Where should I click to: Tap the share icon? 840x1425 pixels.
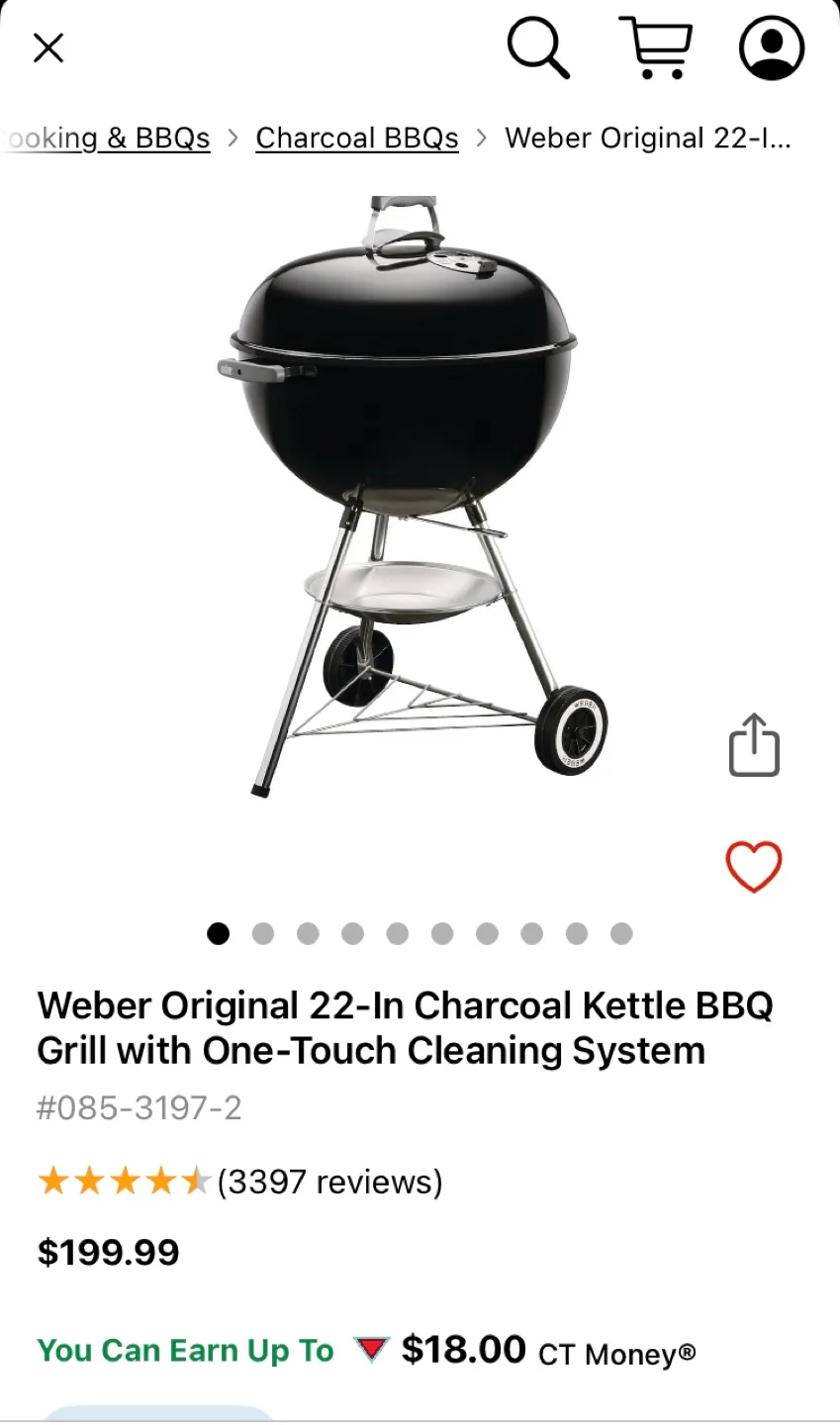point(753,745)
